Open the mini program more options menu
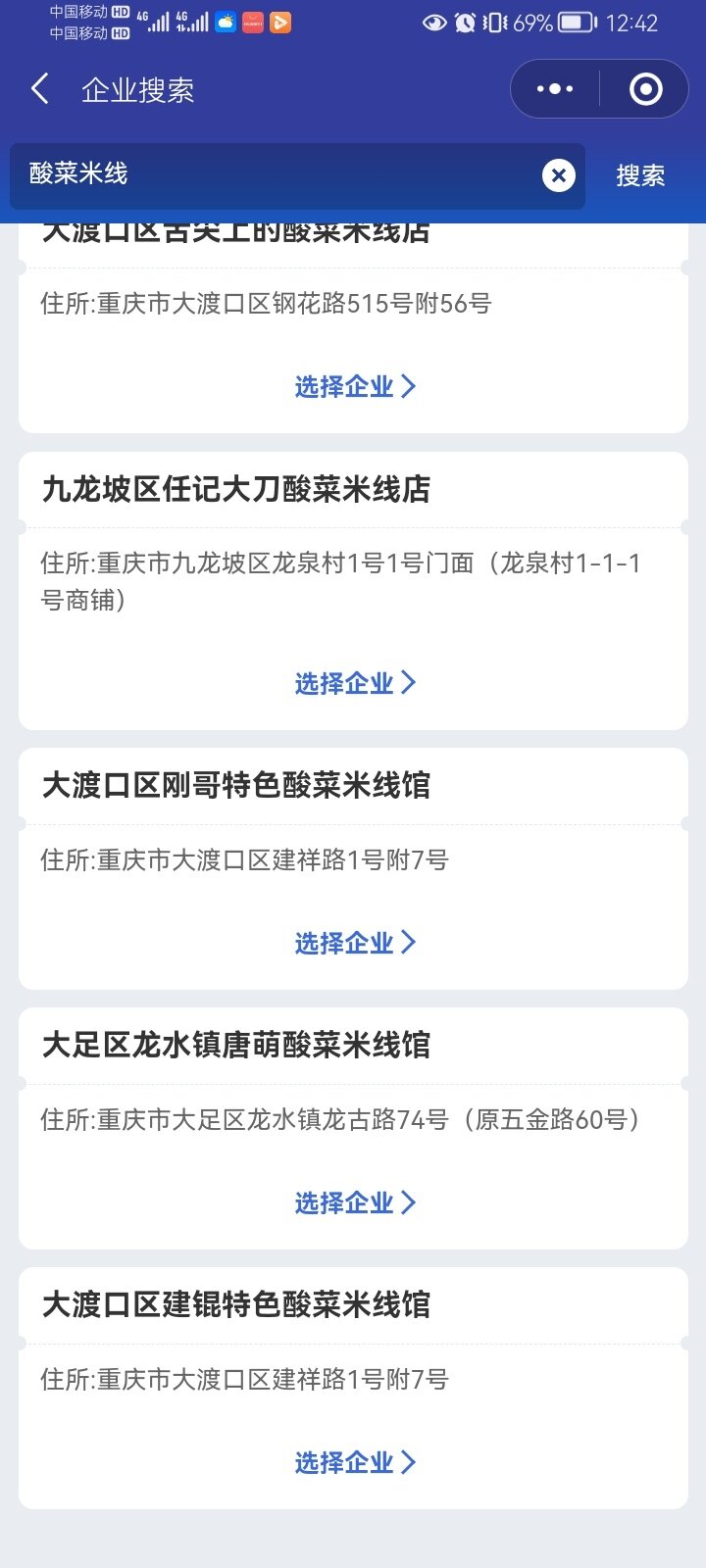The width and height of the screenshot is (706, 1568). pyautogui.click(x=555, y=89)
